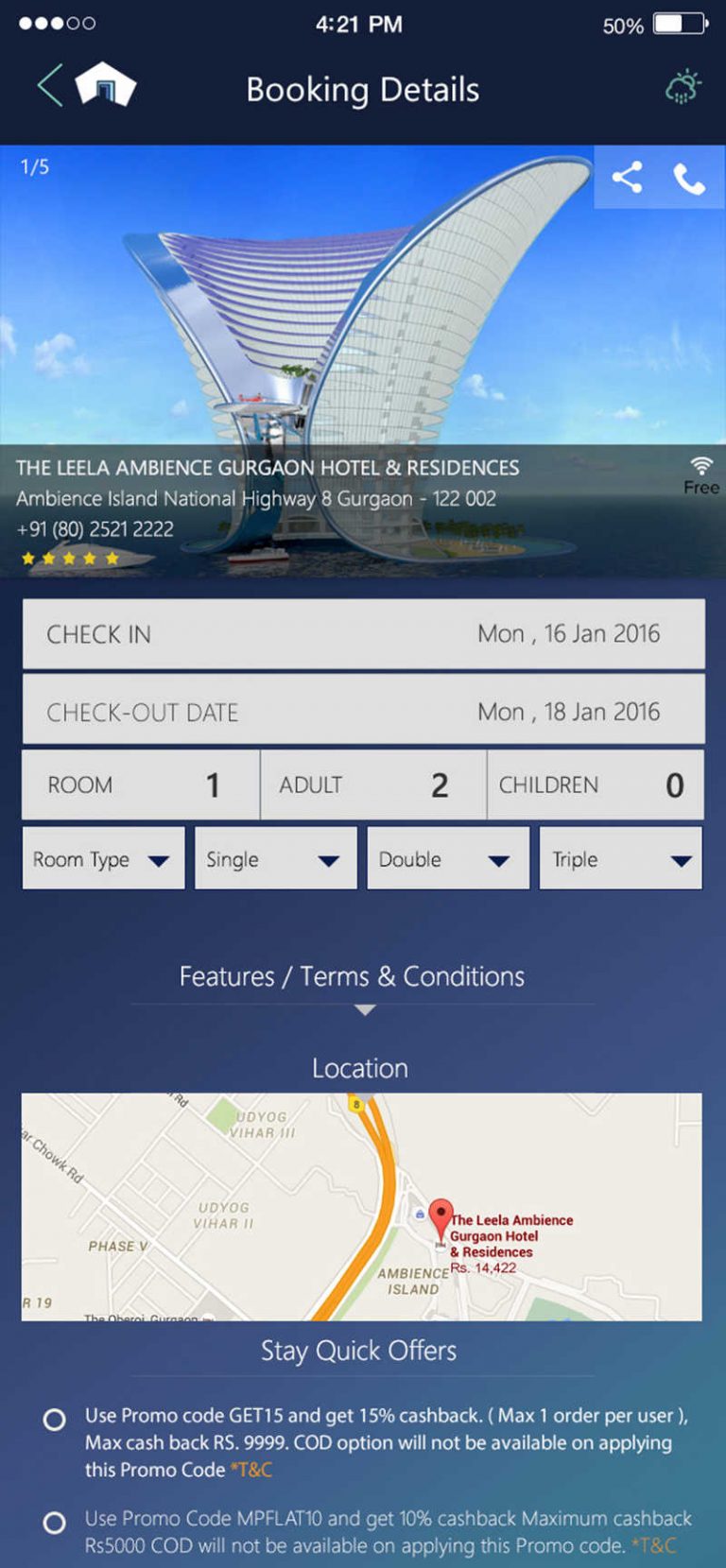The image size is (726, 1568).
Task: Go back using the arrow icon
Action: (x=50, y=85)
